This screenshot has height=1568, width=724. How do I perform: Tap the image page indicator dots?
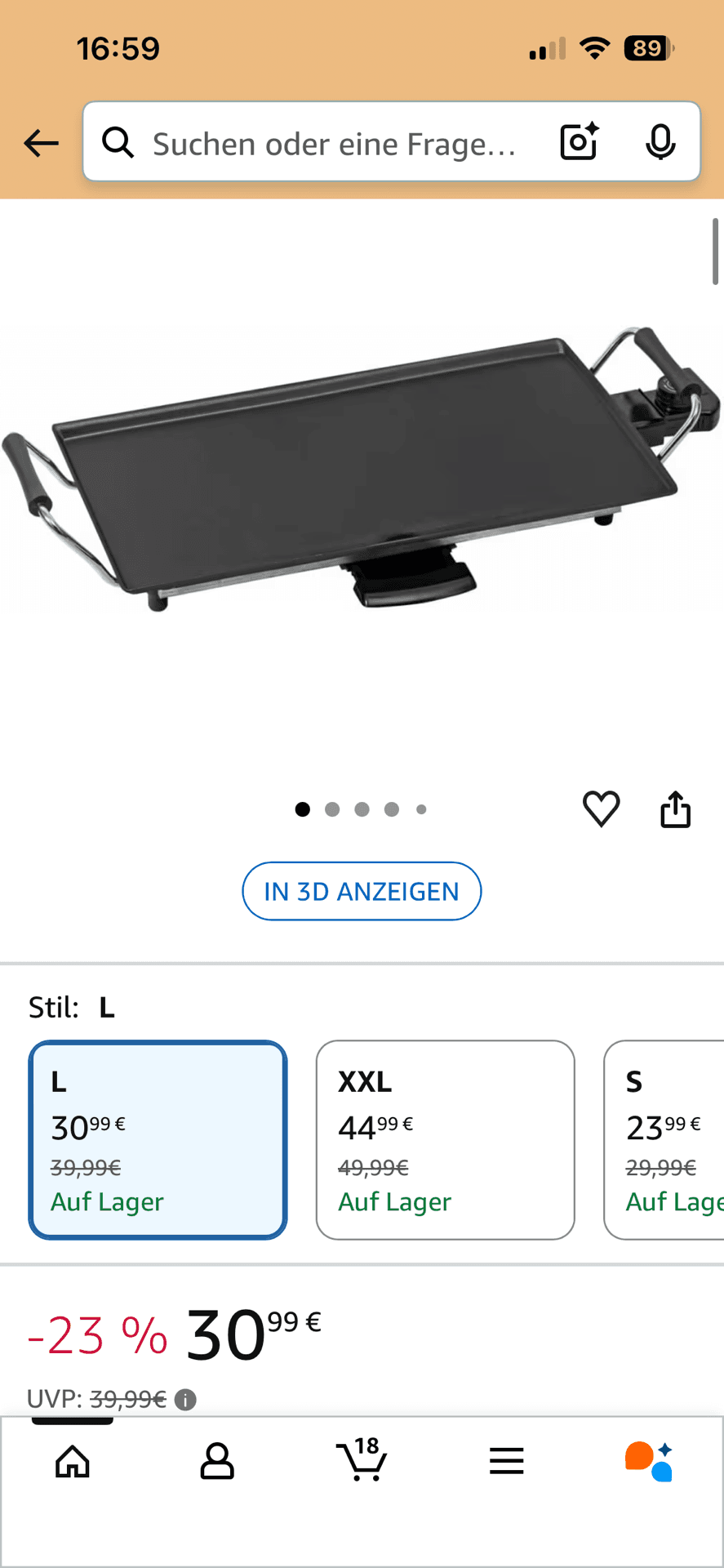point(361,809)
